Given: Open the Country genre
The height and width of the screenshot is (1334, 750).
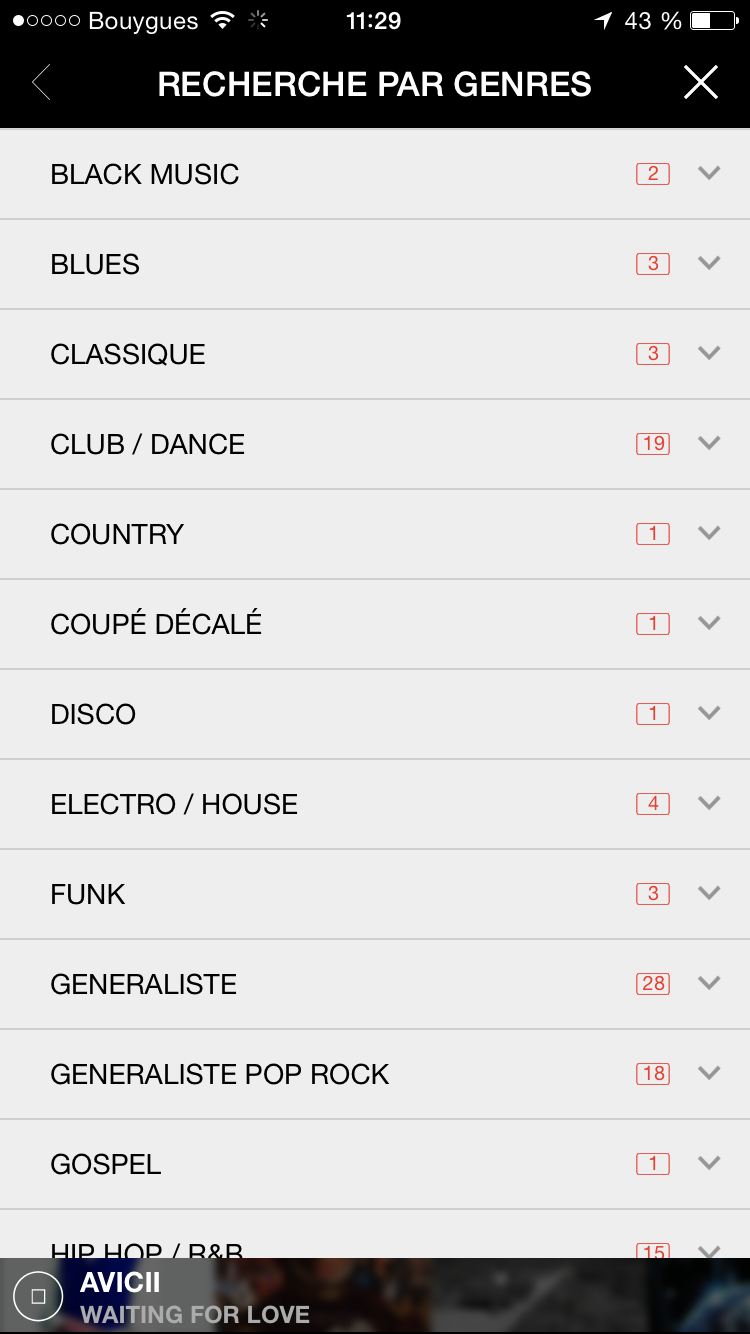Looking at the screenshot, I should pos(375,534).
